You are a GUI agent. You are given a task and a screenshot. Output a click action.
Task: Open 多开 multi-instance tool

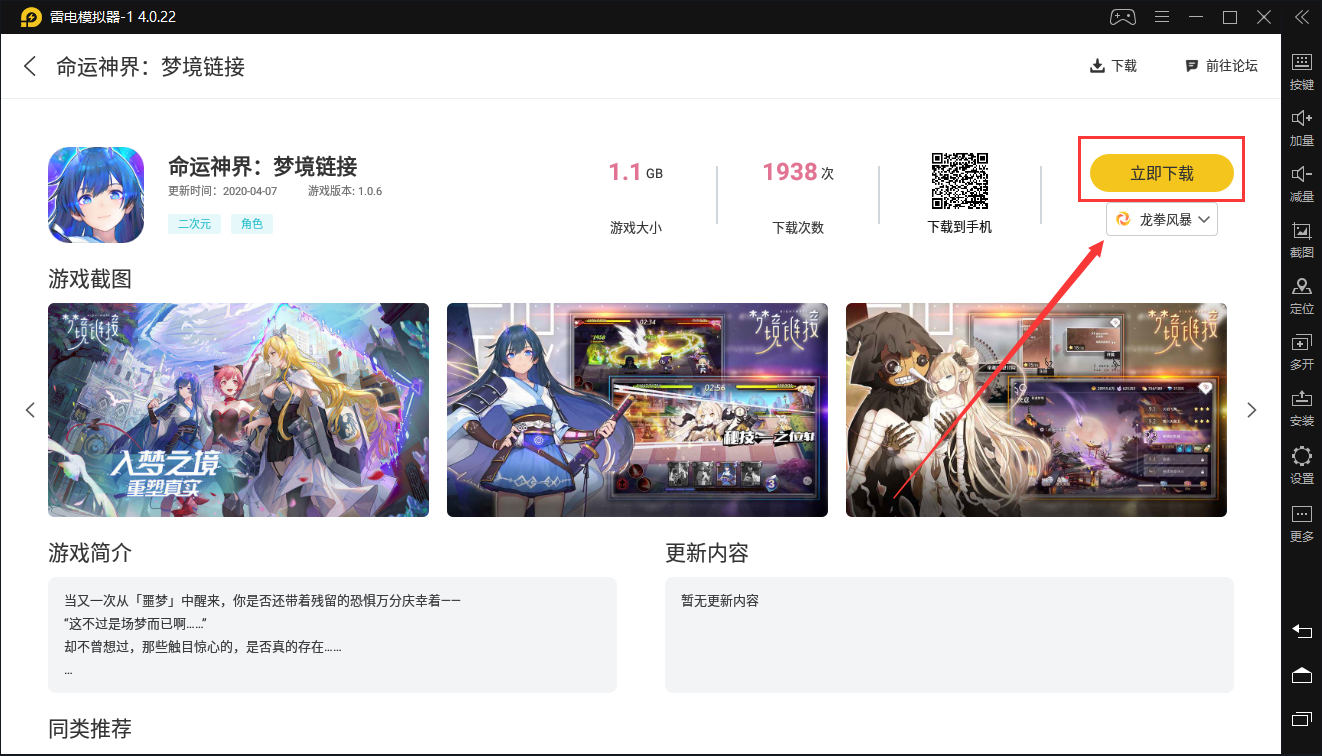coord(1301,351)
